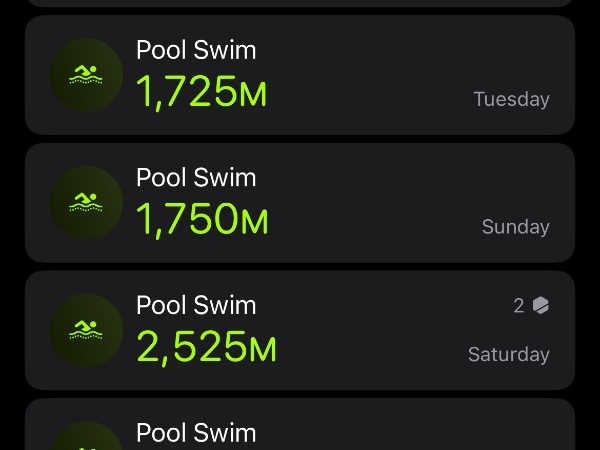Screen dimensions: 600x450
Task: Select Saturday's 2,525M Pool Swim card
Action: 300,330
